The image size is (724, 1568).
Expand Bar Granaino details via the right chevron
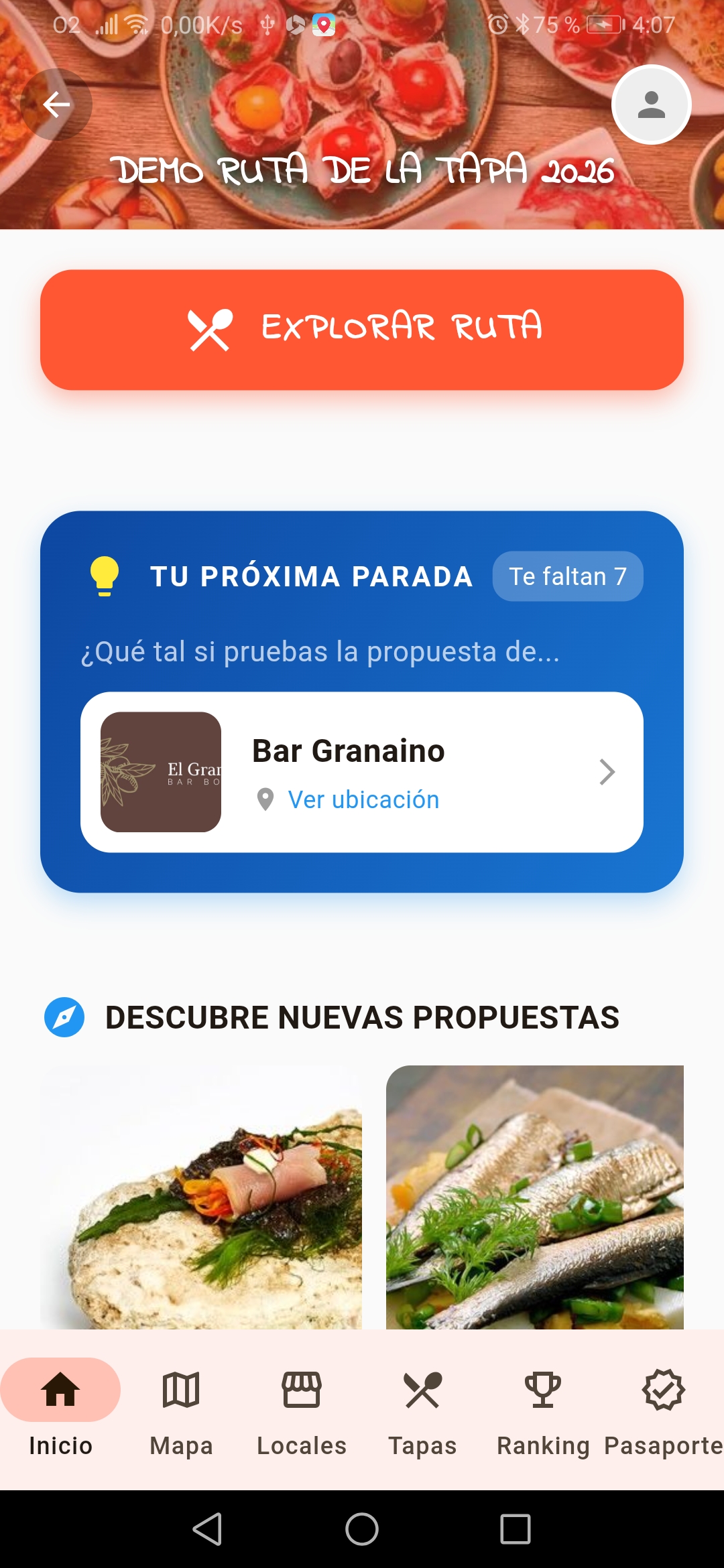click(607, 772)
